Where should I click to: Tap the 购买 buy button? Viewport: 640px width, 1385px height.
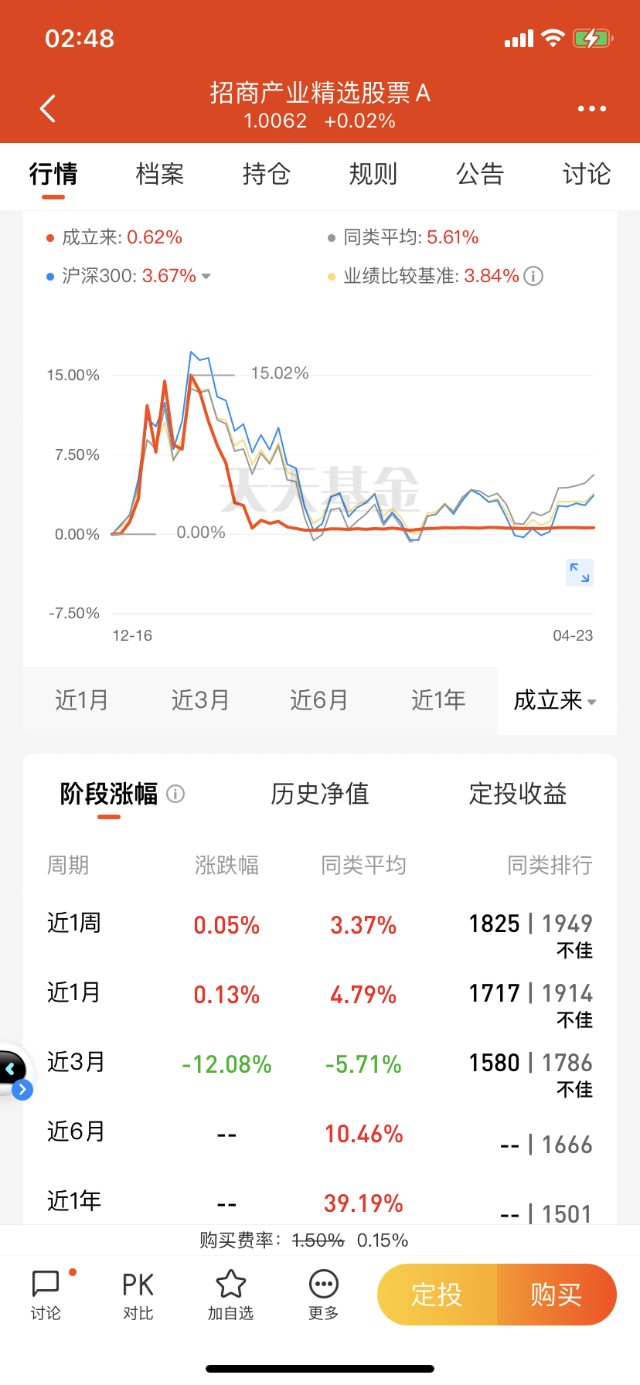556,1295
